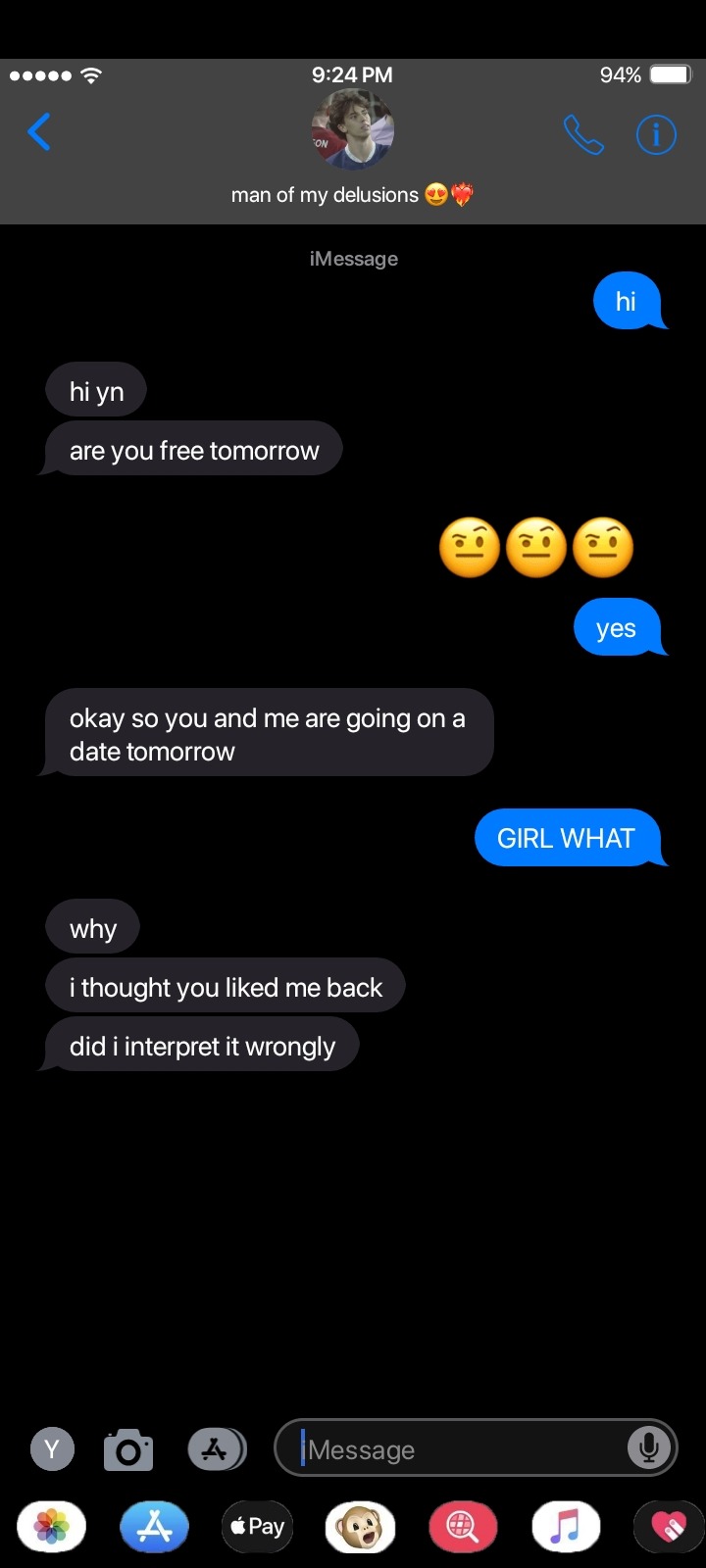Select Apple Pay in app drawer
The height and width of the screenshot is (1568, 706).
(257, 1526)
